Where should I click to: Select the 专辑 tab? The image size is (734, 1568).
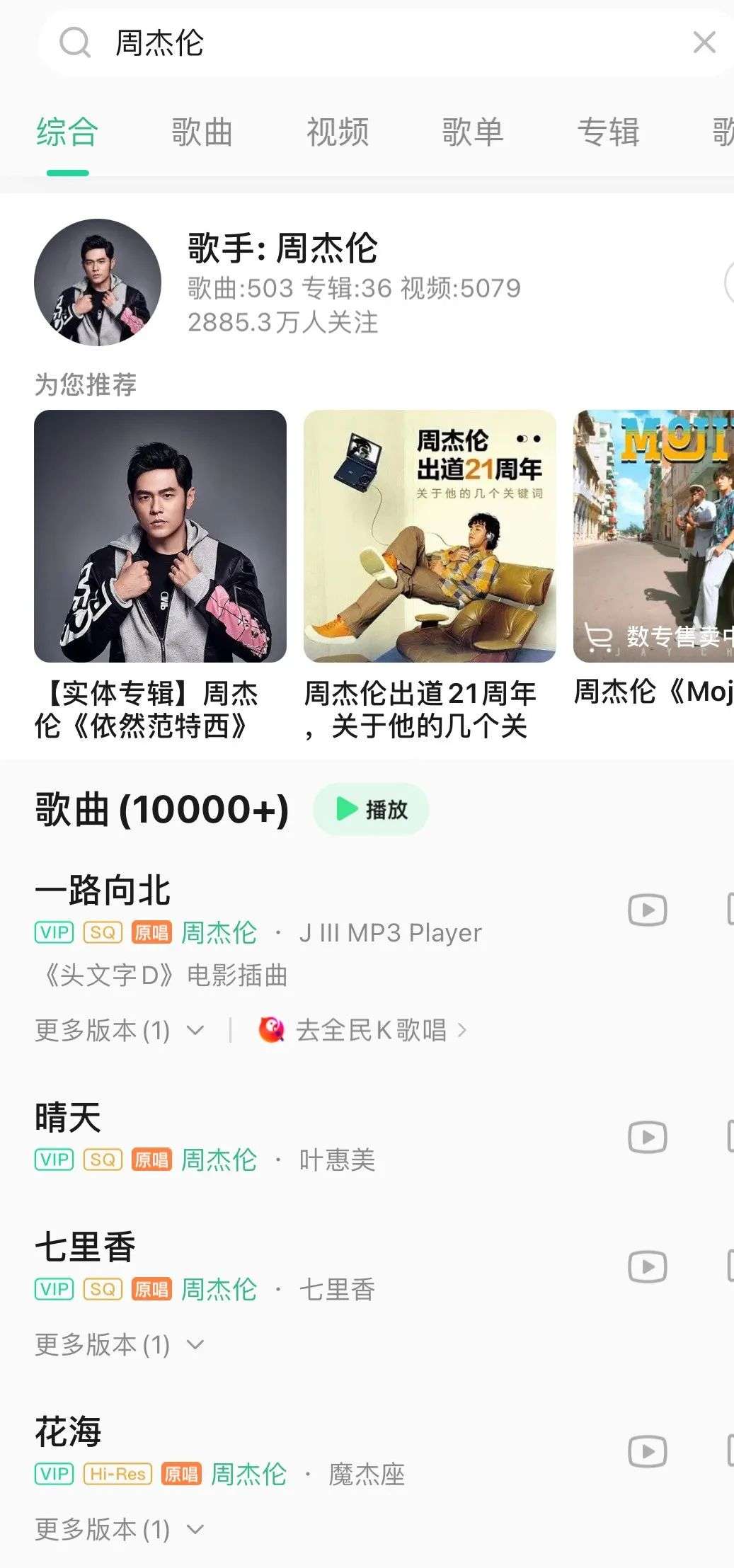point(608,132)
